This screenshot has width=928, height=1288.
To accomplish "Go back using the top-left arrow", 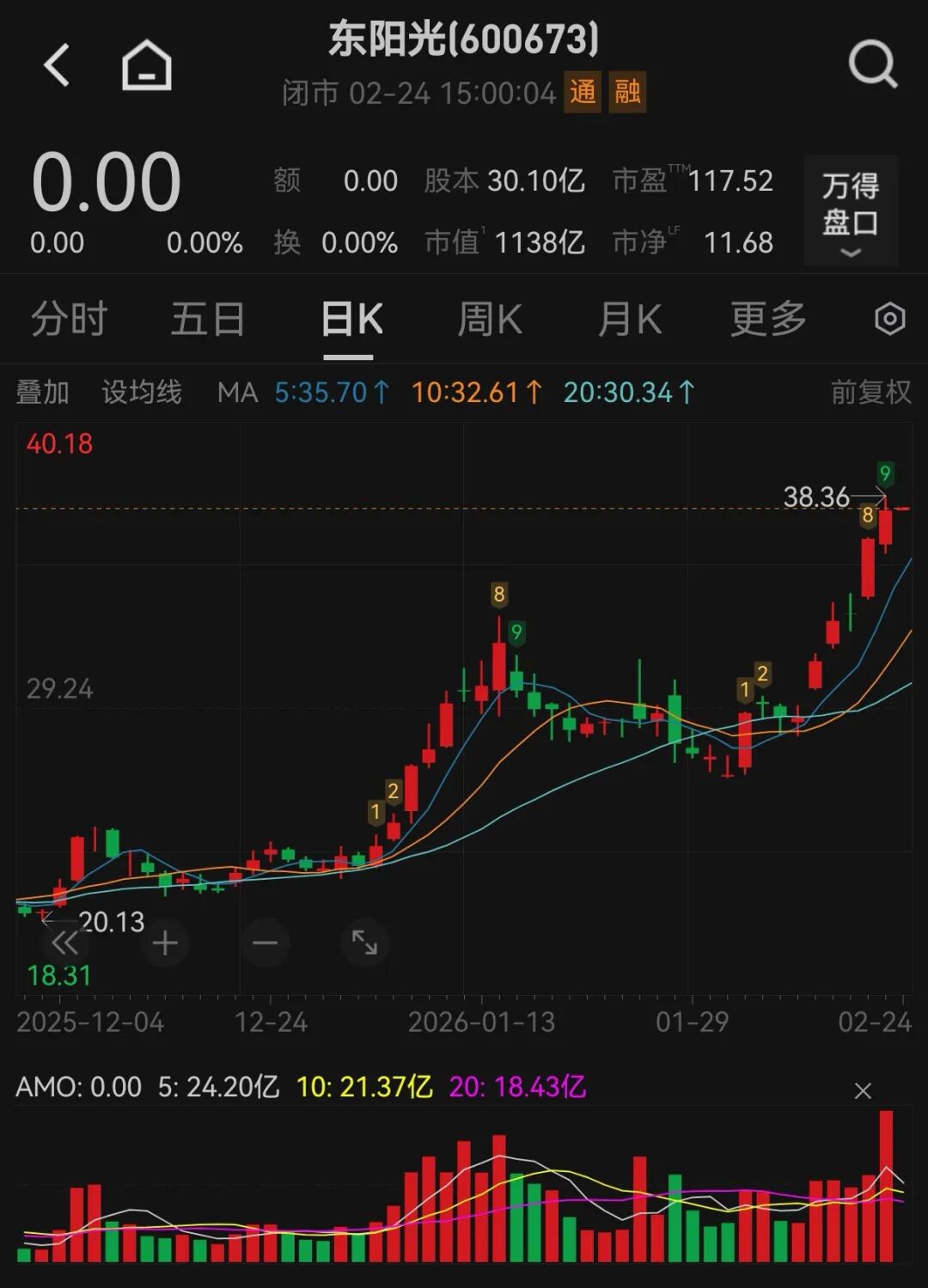I will click(x=57, y=65).
